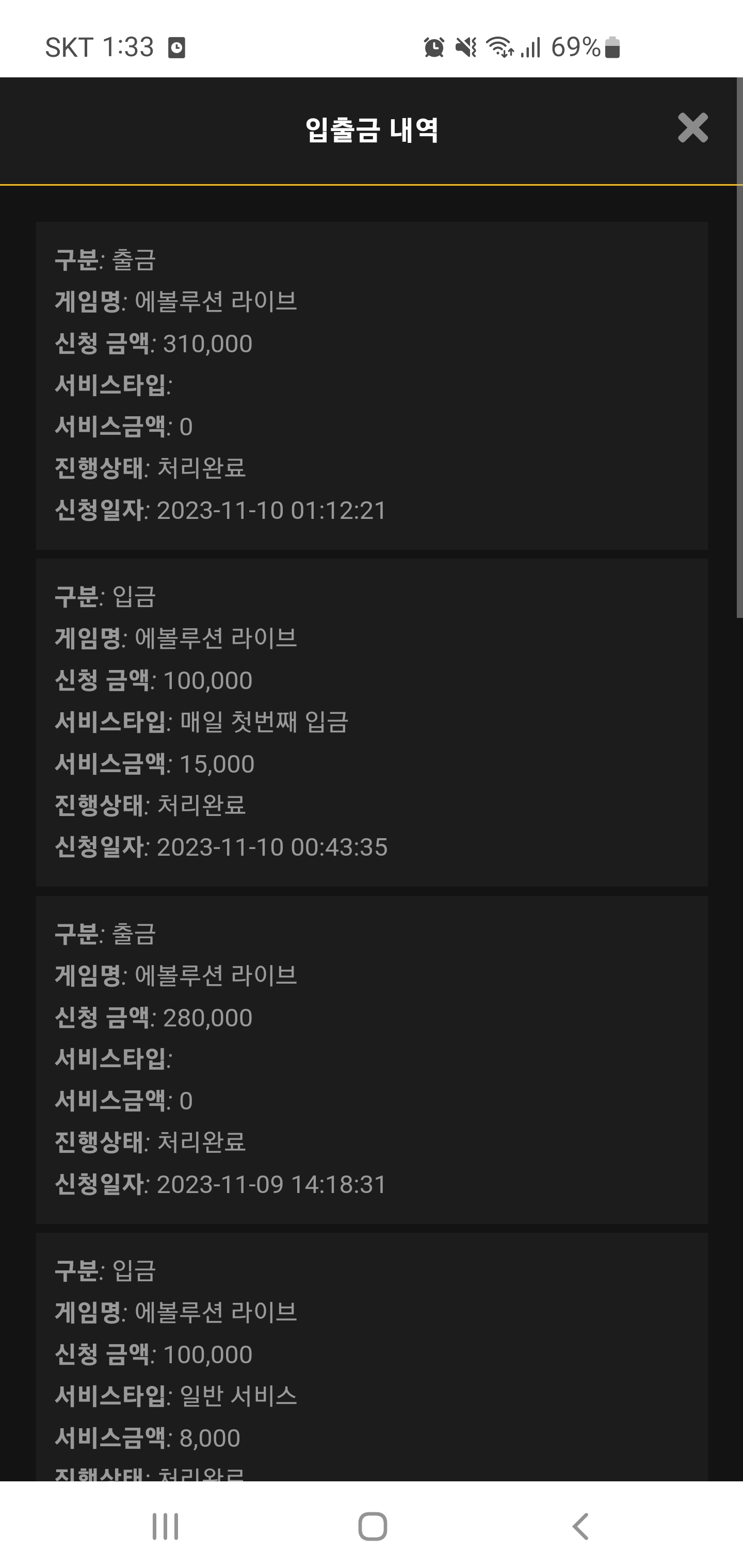Go back using the navigation bar
Image resolution: width=743 pixels, height=1568 pixels.
(x=580, y=1526)
